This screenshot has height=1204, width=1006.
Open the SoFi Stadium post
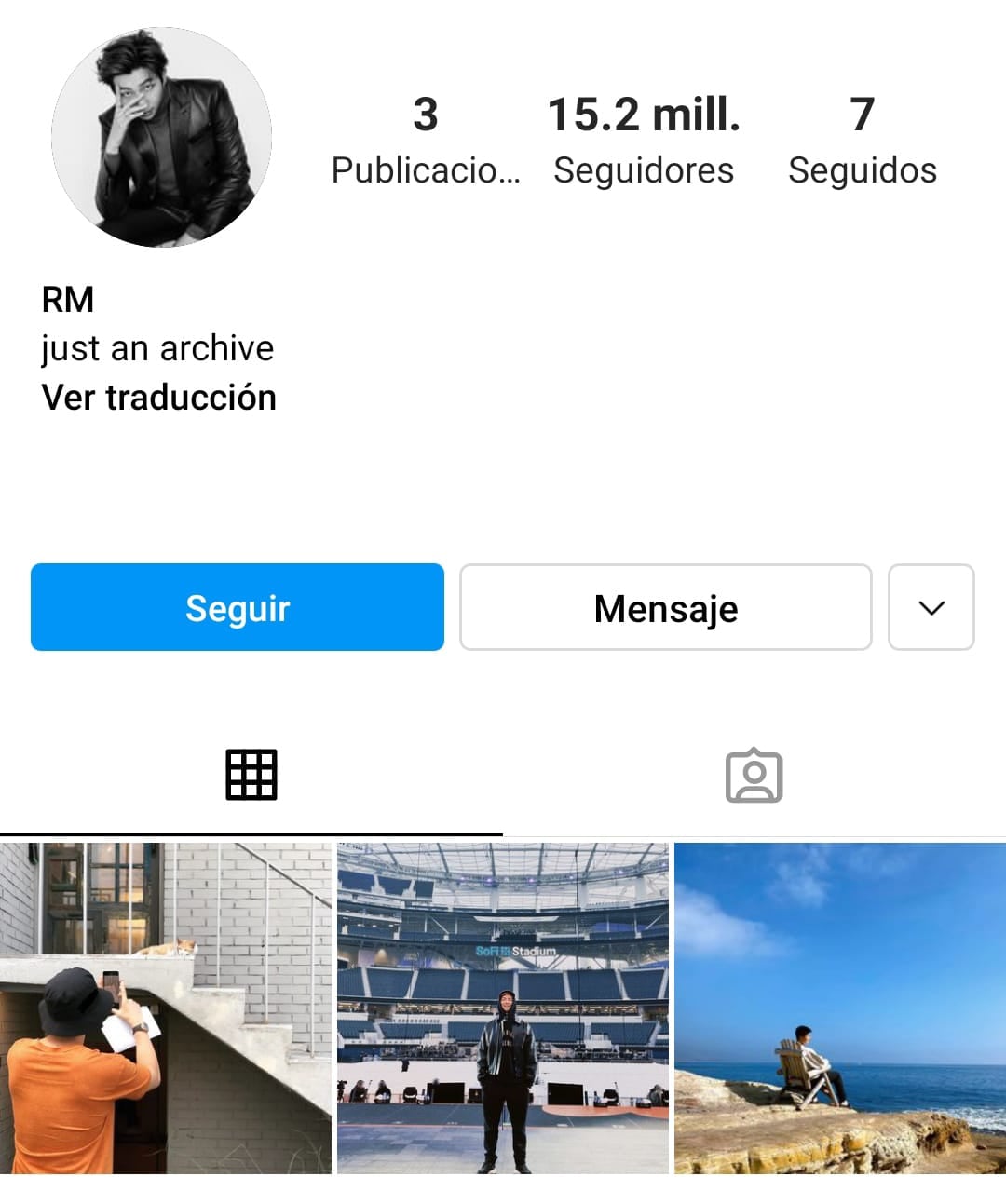pyautogui.click(x=503, y=1008)
